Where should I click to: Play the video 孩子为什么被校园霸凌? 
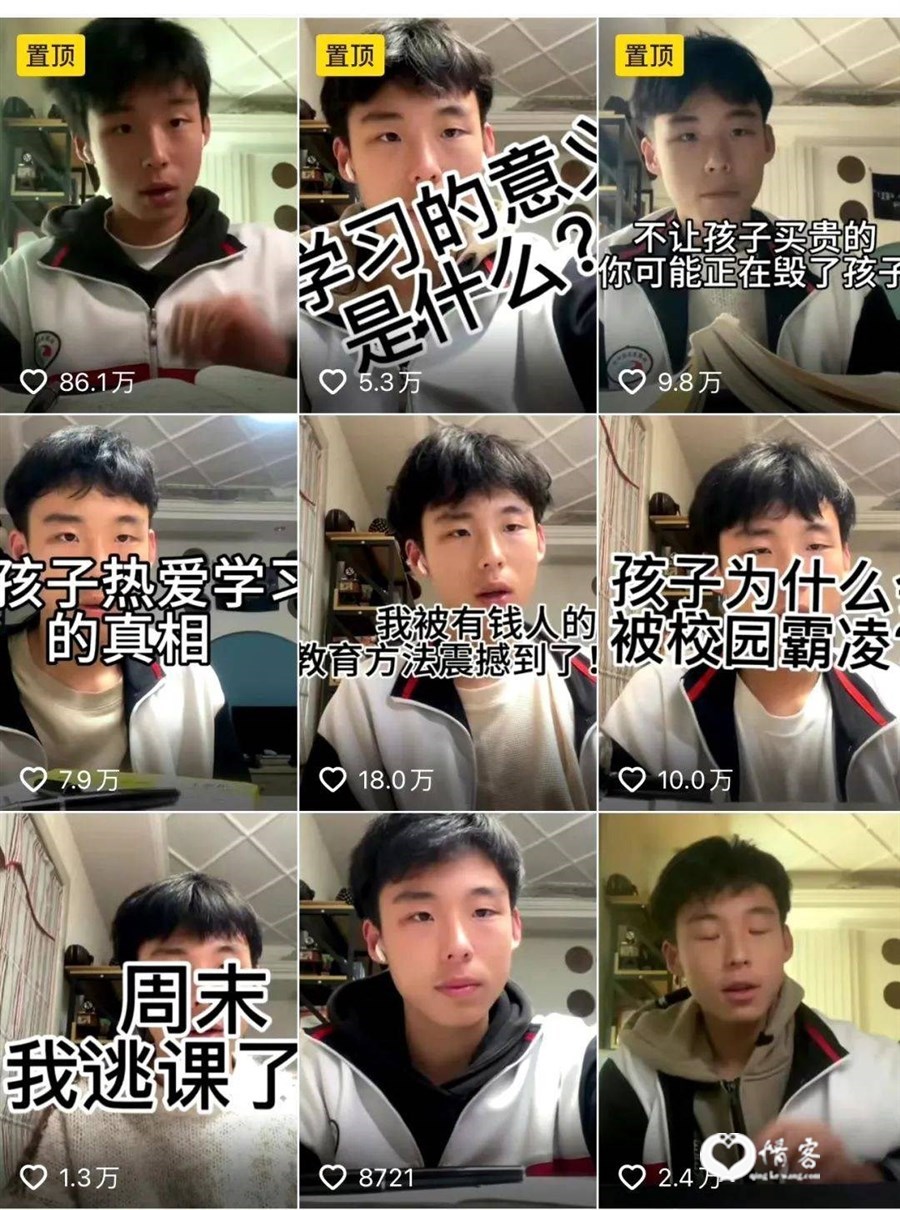pos(750,612)
